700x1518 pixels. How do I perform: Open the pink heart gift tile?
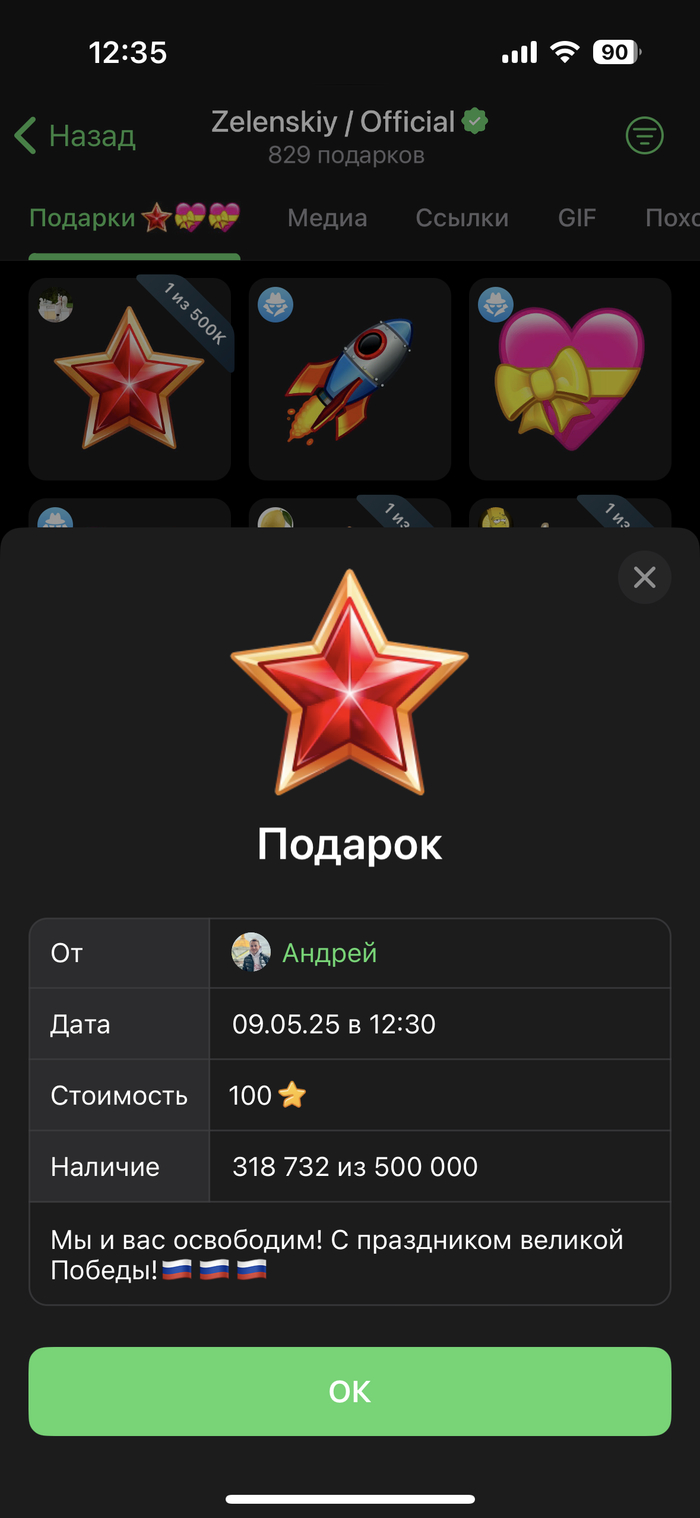tap(569, 379)
